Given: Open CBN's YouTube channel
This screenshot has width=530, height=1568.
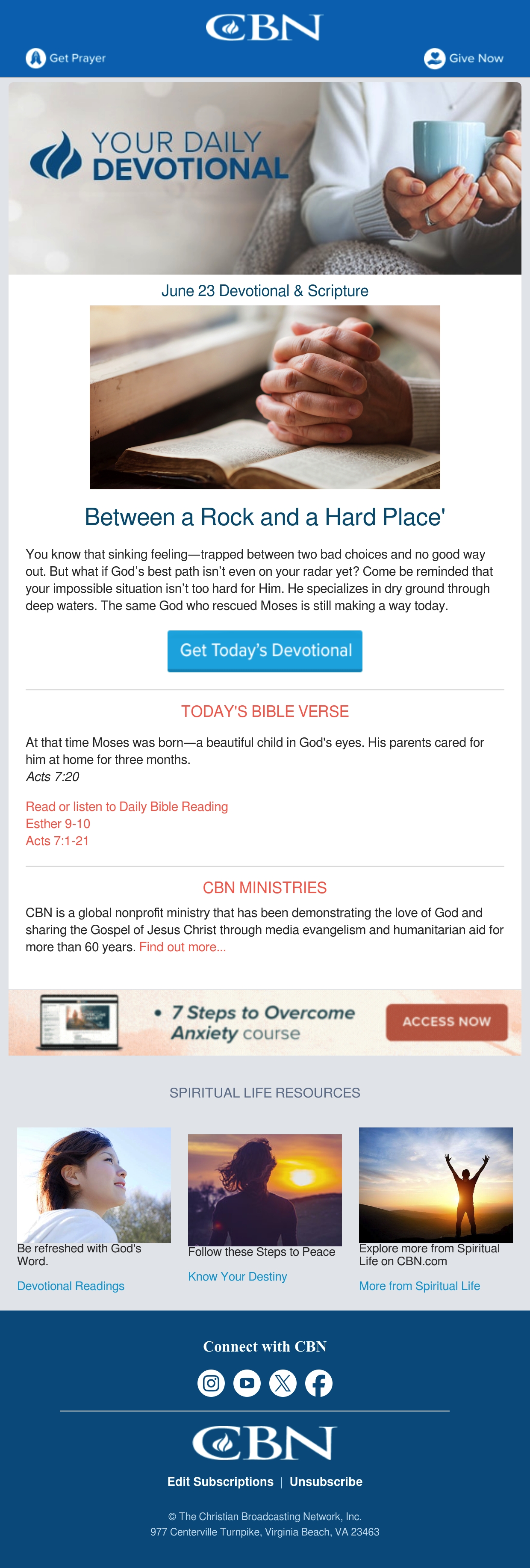Looking at the screenshot, I should coord(247,1383).
